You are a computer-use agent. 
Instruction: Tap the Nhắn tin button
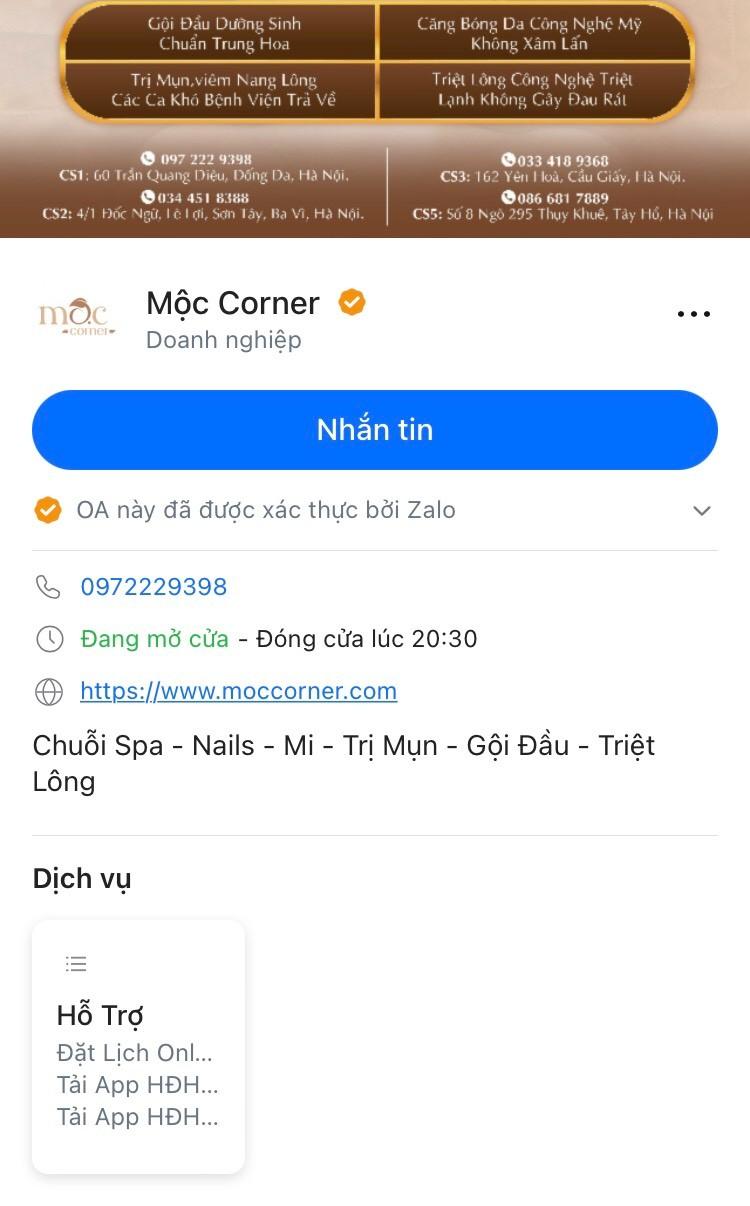(375, 430)
